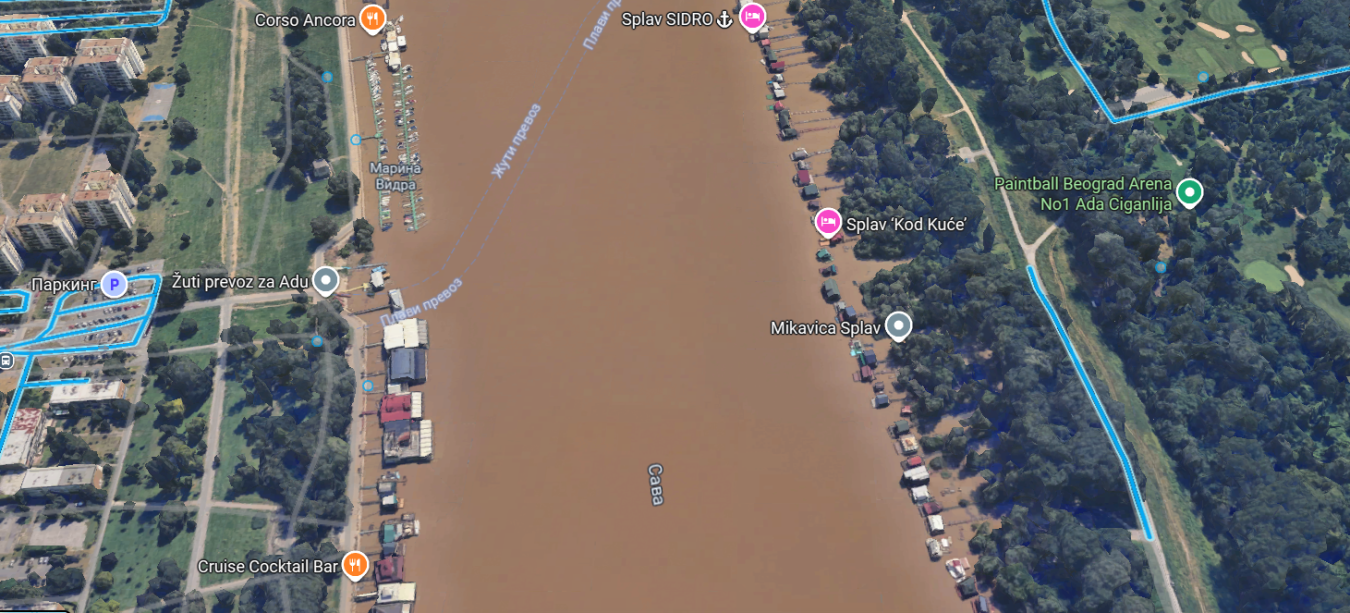Screen dimensions: 1350x613
Task: Open the Паркинг parking marker
Action: pos(114,285)
